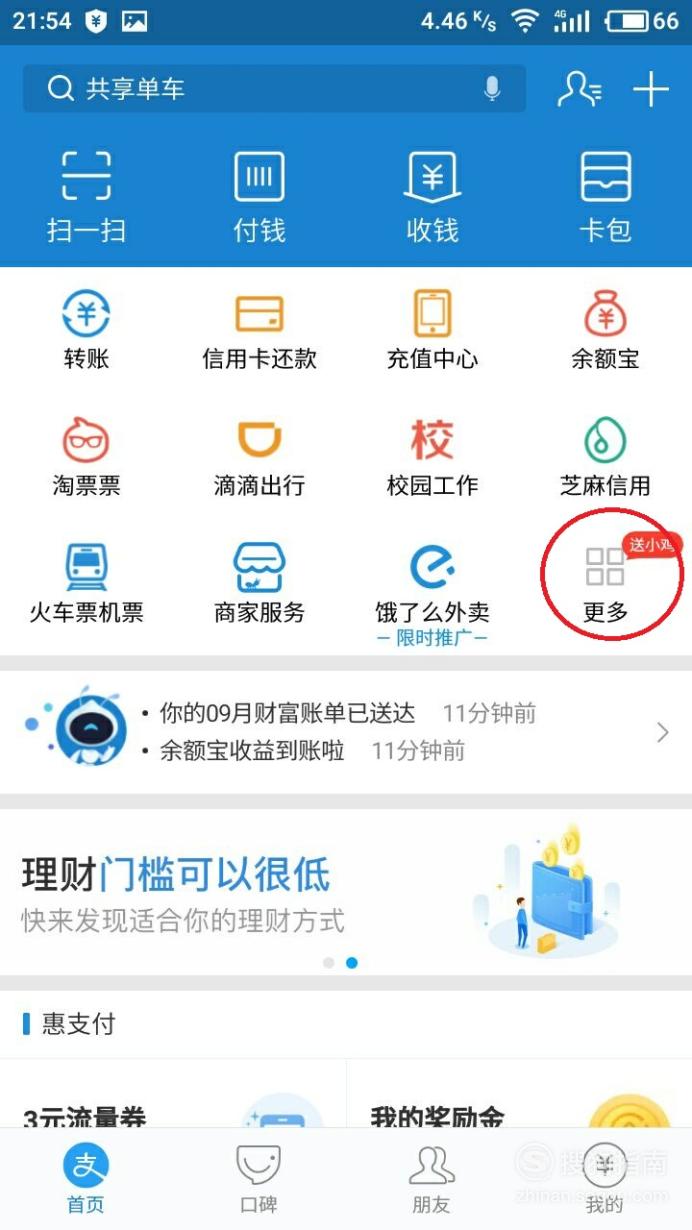Screen dimensions: 692x1230
Task: Open 付钱 payment code
Action: [259, 197]
